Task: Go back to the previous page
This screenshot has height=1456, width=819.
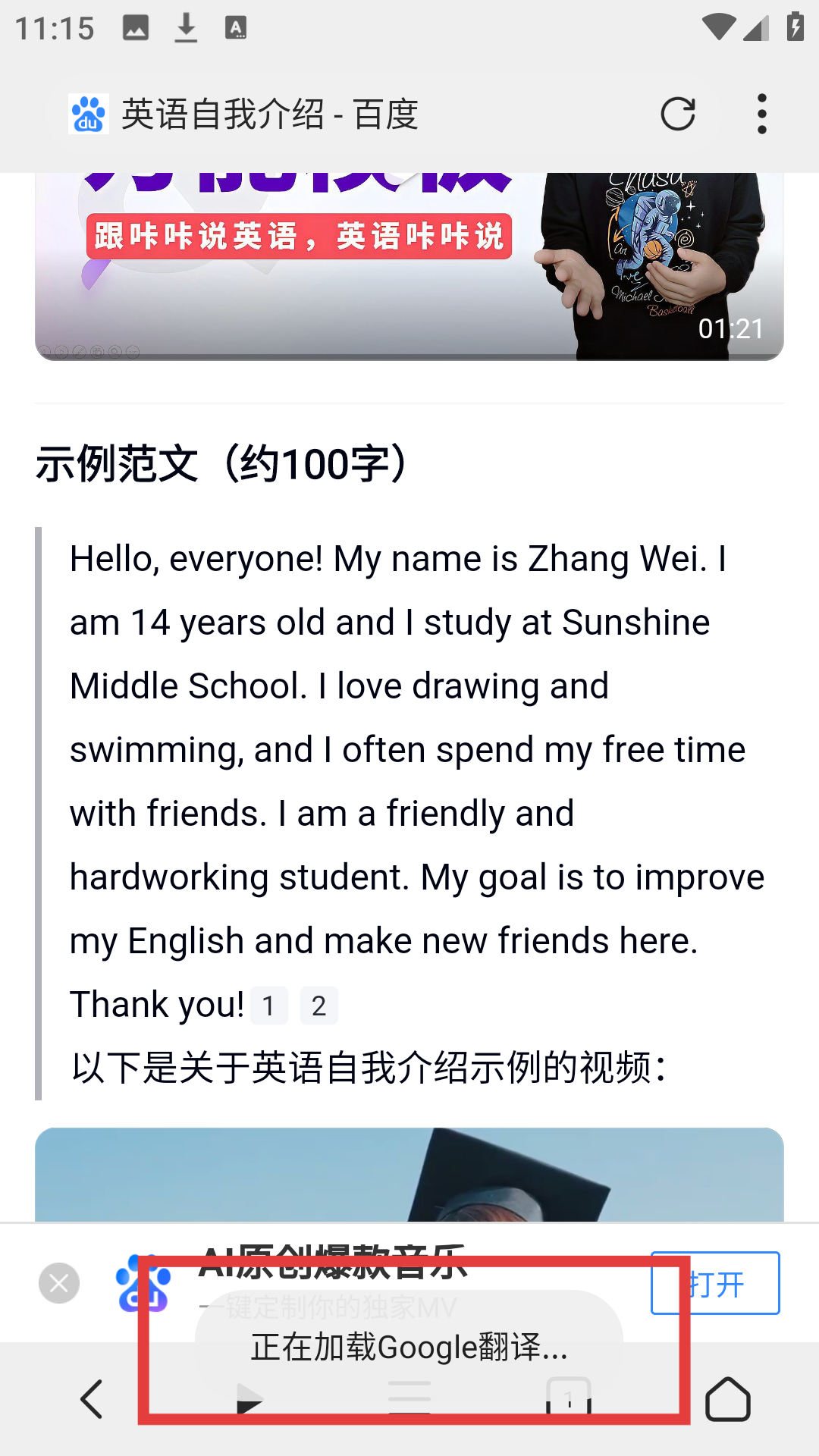Action: pyautogui.click(x=93, y=1398)
